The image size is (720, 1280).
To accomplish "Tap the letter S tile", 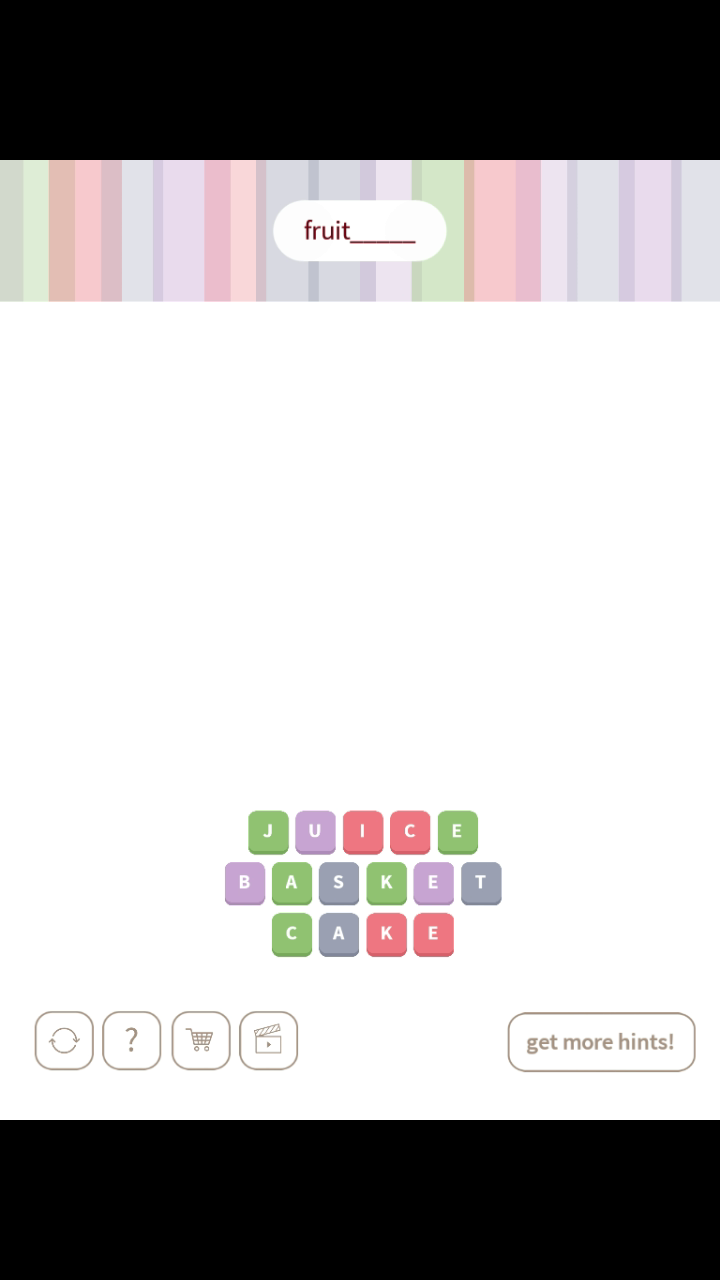I will coord(339,883).
